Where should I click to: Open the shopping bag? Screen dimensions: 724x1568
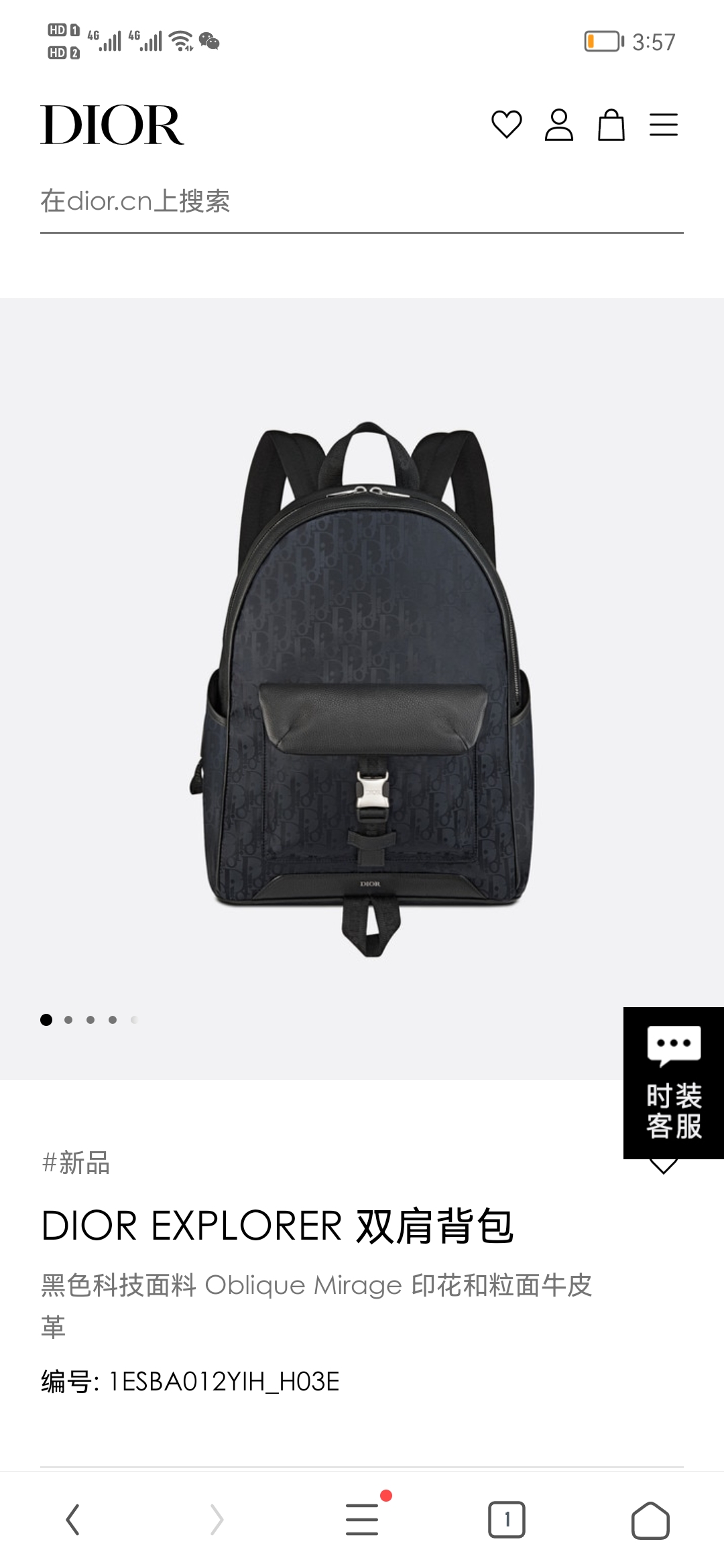click(611, 125)
